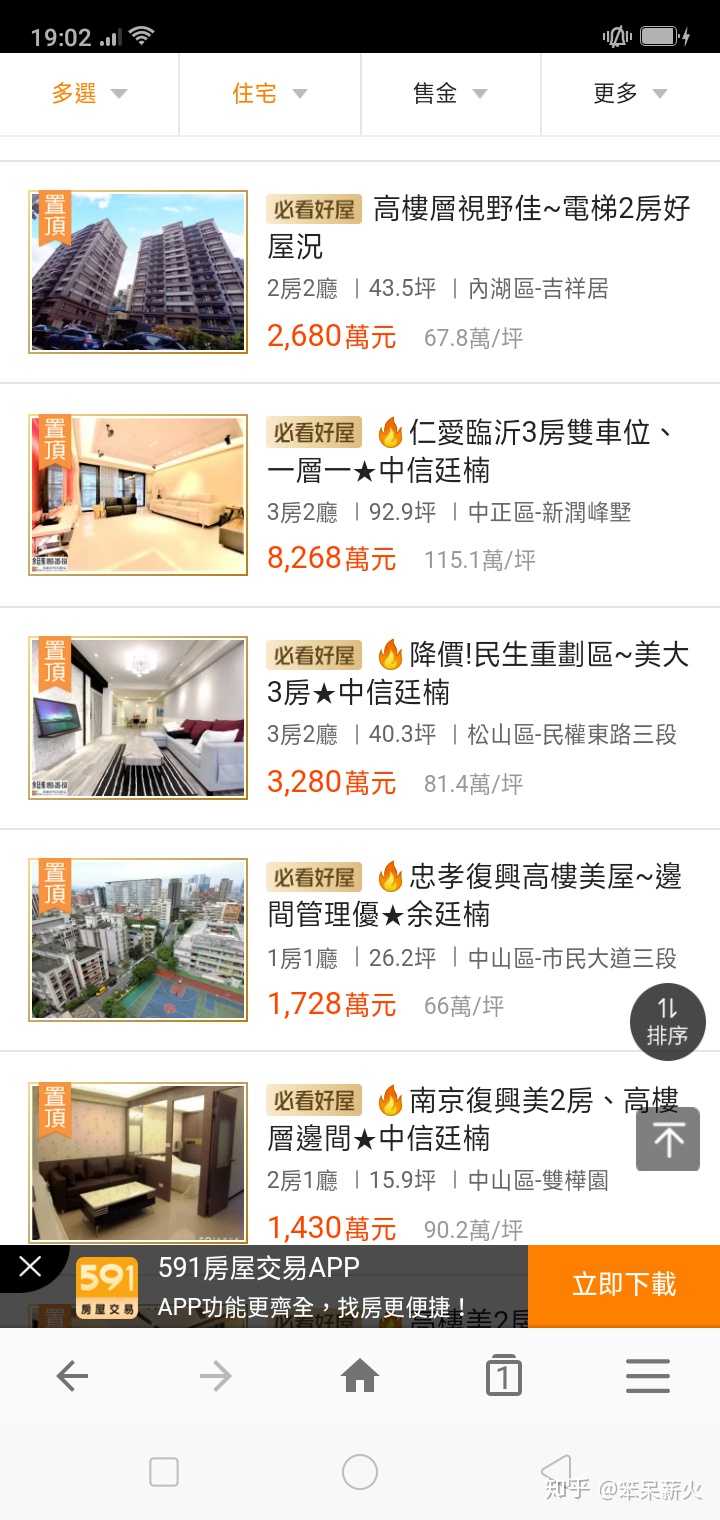Tap the browser home icon
The image size is (720, 1520).
(x=360, y=1375)
